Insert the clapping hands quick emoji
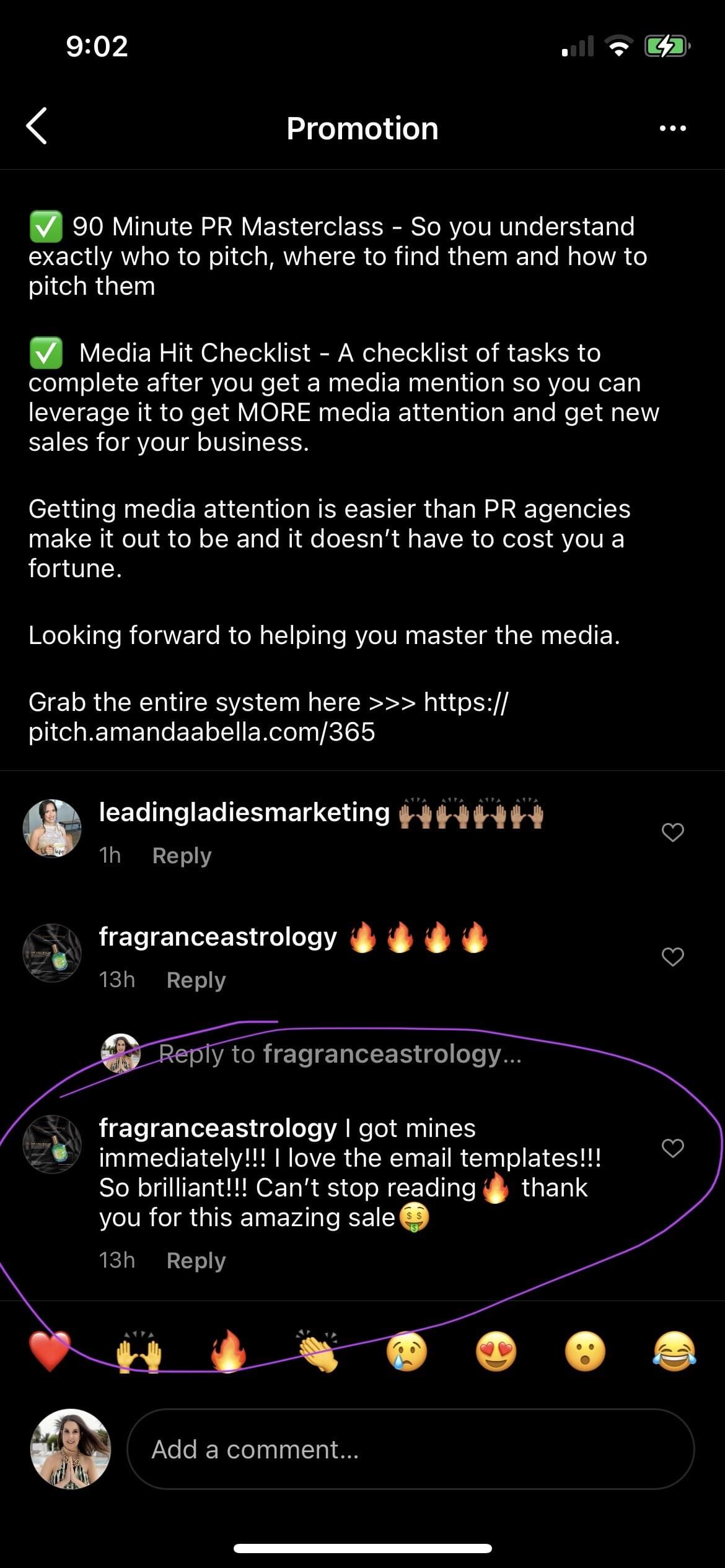725x1568 pixels. [317, 1351]
